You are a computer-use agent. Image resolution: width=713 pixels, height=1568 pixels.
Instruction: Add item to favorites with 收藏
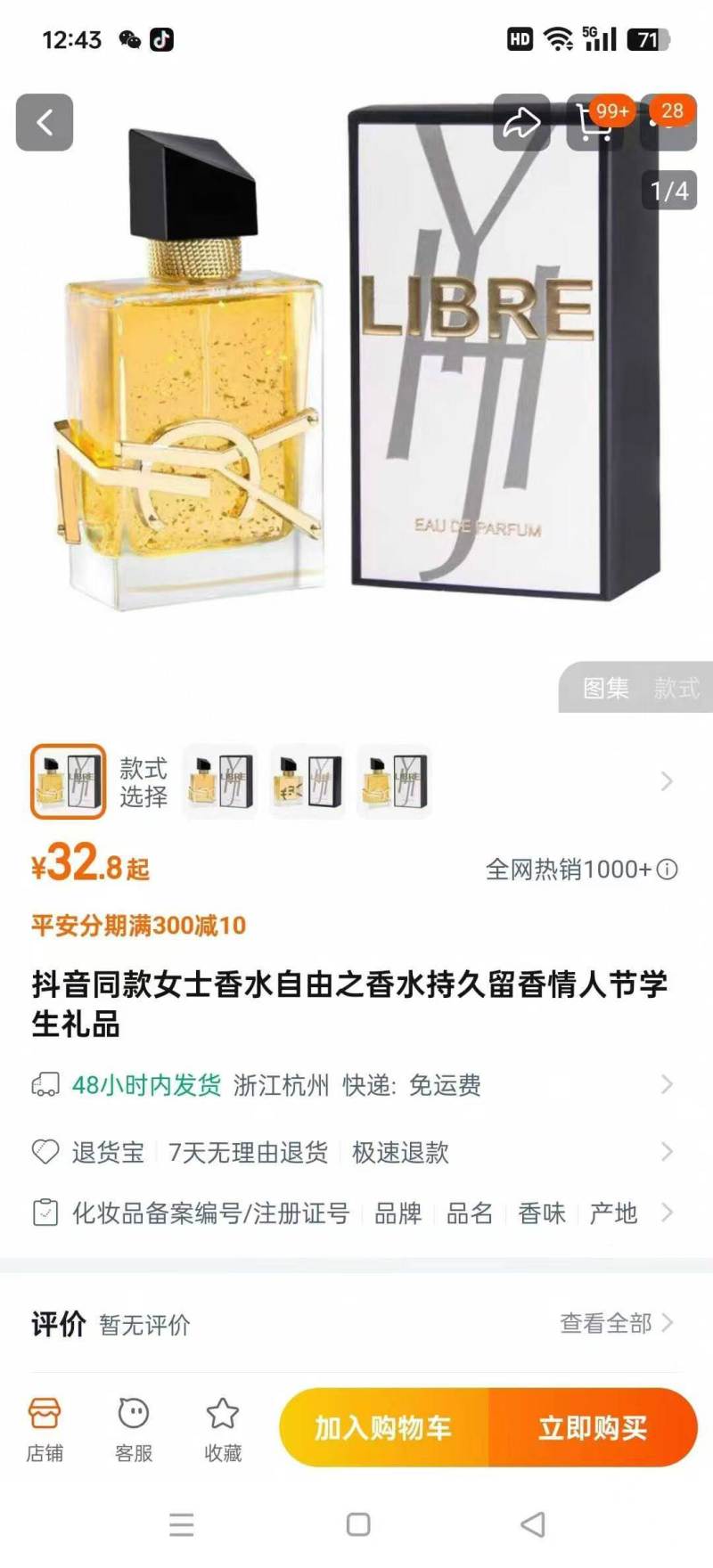click(223, 1429)
